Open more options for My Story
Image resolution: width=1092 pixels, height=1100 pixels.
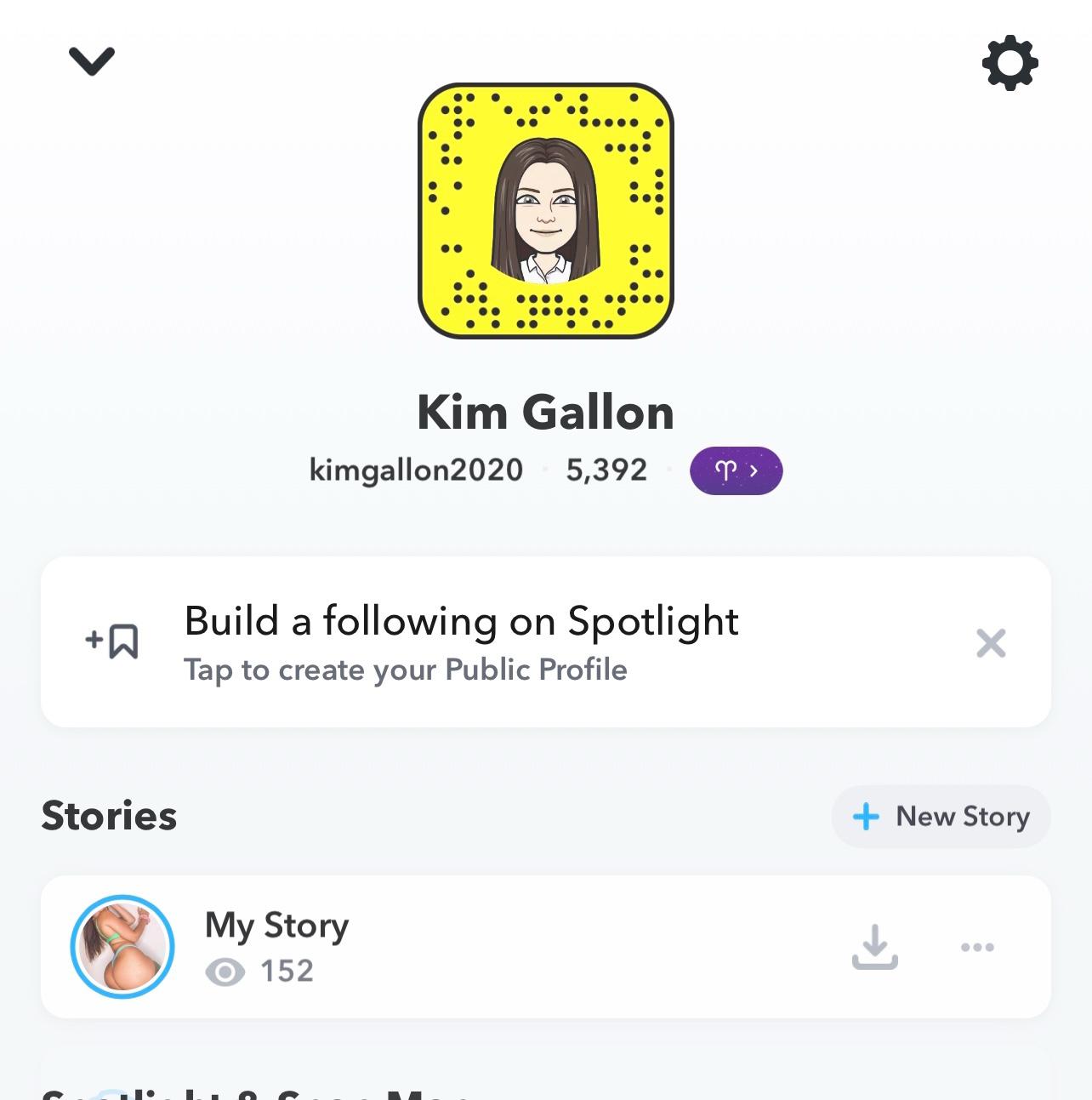(977, 947)
